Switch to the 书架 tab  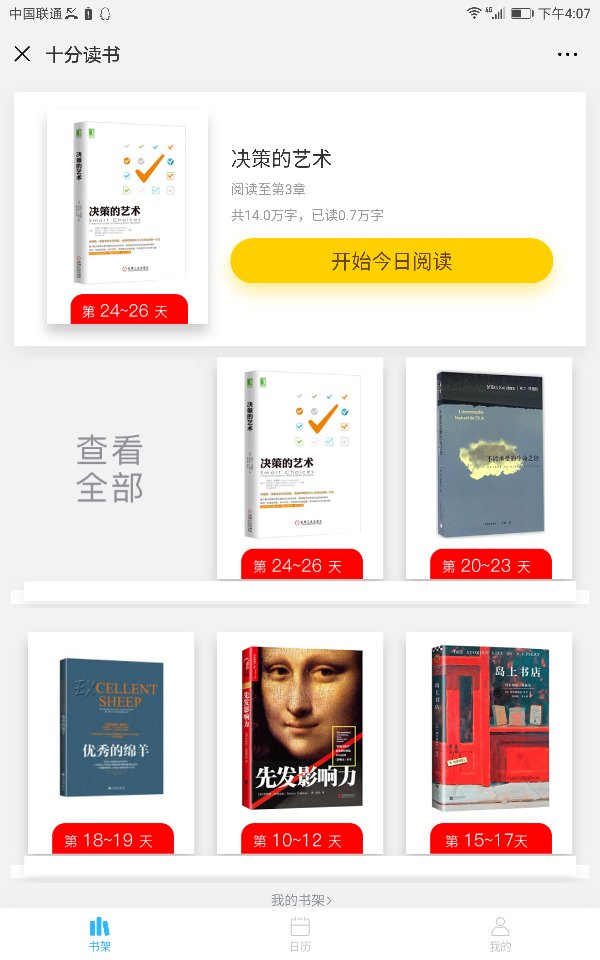pyautogui.click(x=100, y=935)
